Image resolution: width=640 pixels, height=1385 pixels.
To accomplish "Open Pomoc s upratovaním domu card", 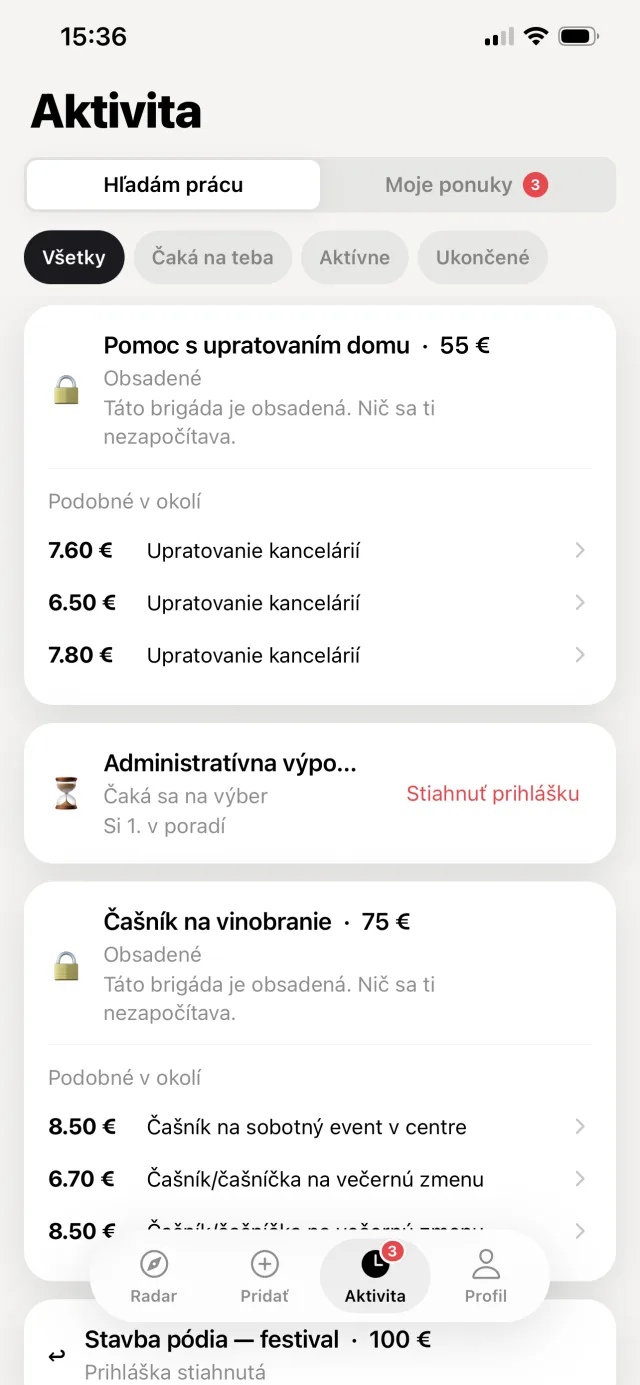I will click(320, 390).
